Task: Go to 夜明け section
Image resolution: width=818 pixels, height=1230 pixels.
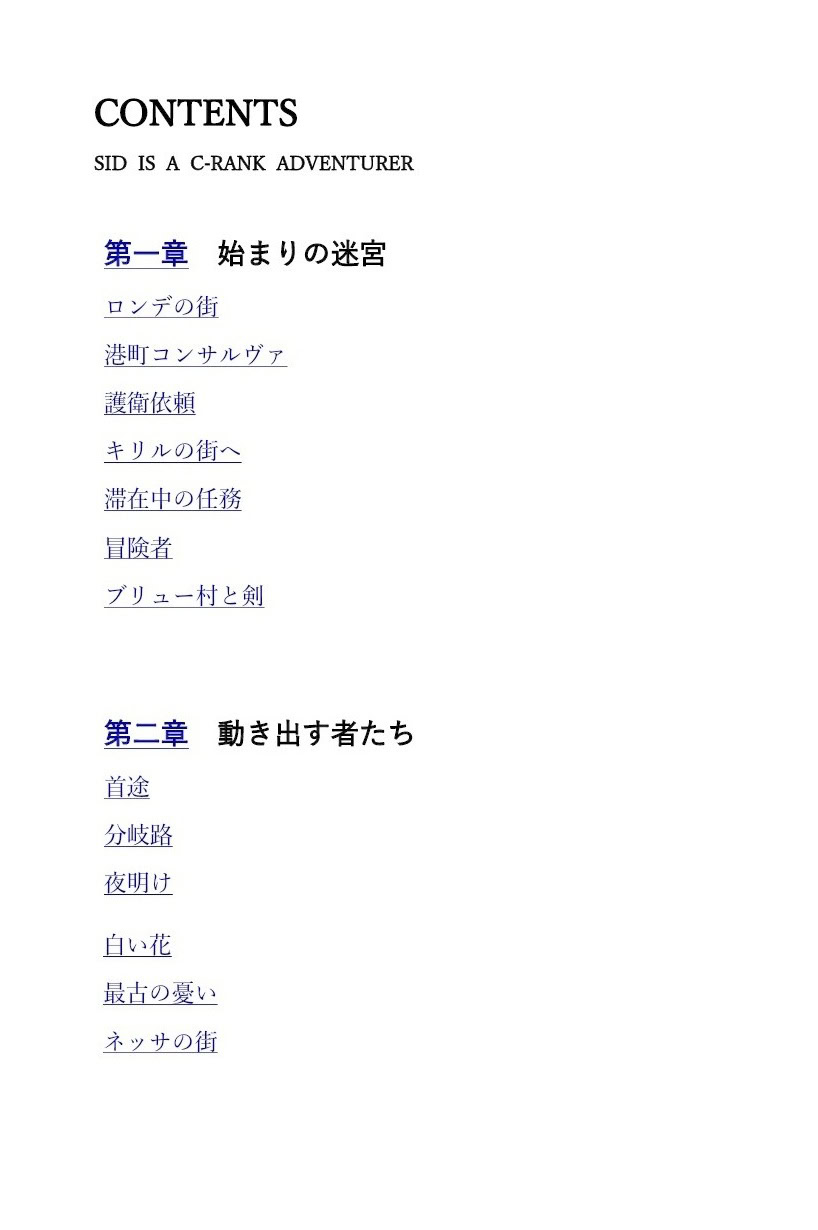Action: (x=138, y=883)
